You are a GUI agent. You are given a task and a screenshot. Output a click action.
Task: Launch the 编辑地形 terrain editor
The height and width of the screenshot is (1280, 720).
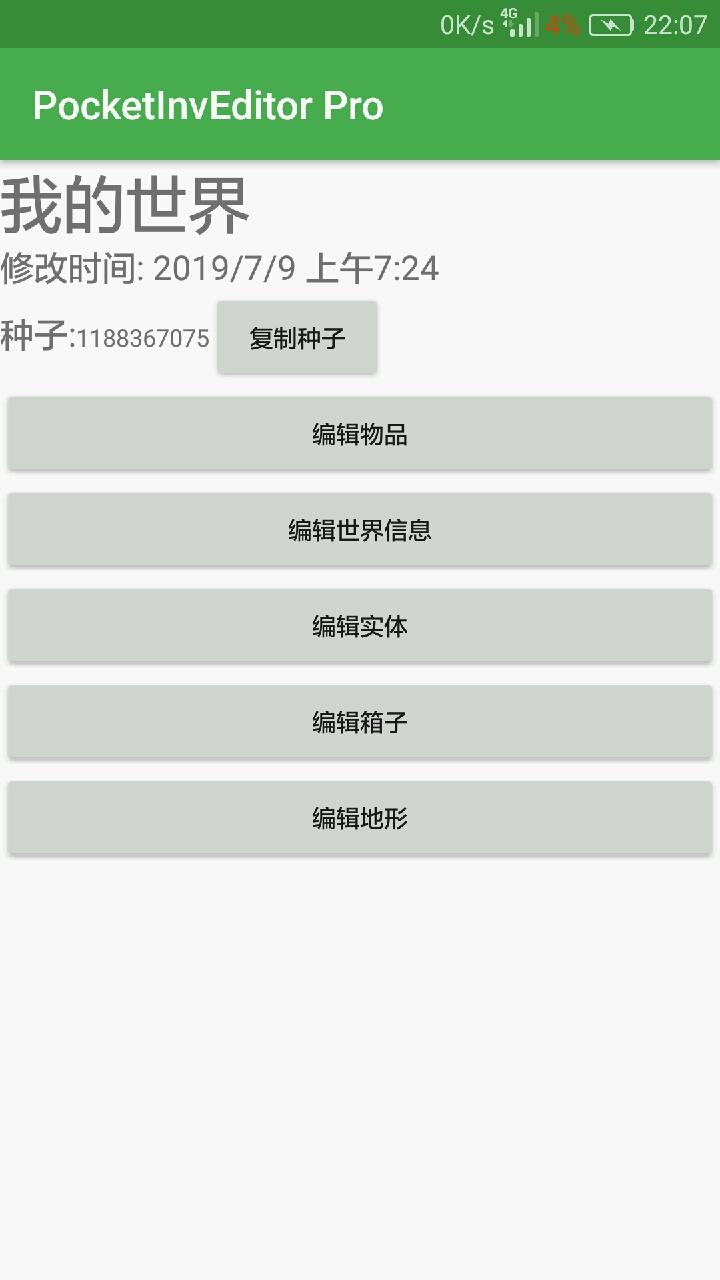click(360, 818)
